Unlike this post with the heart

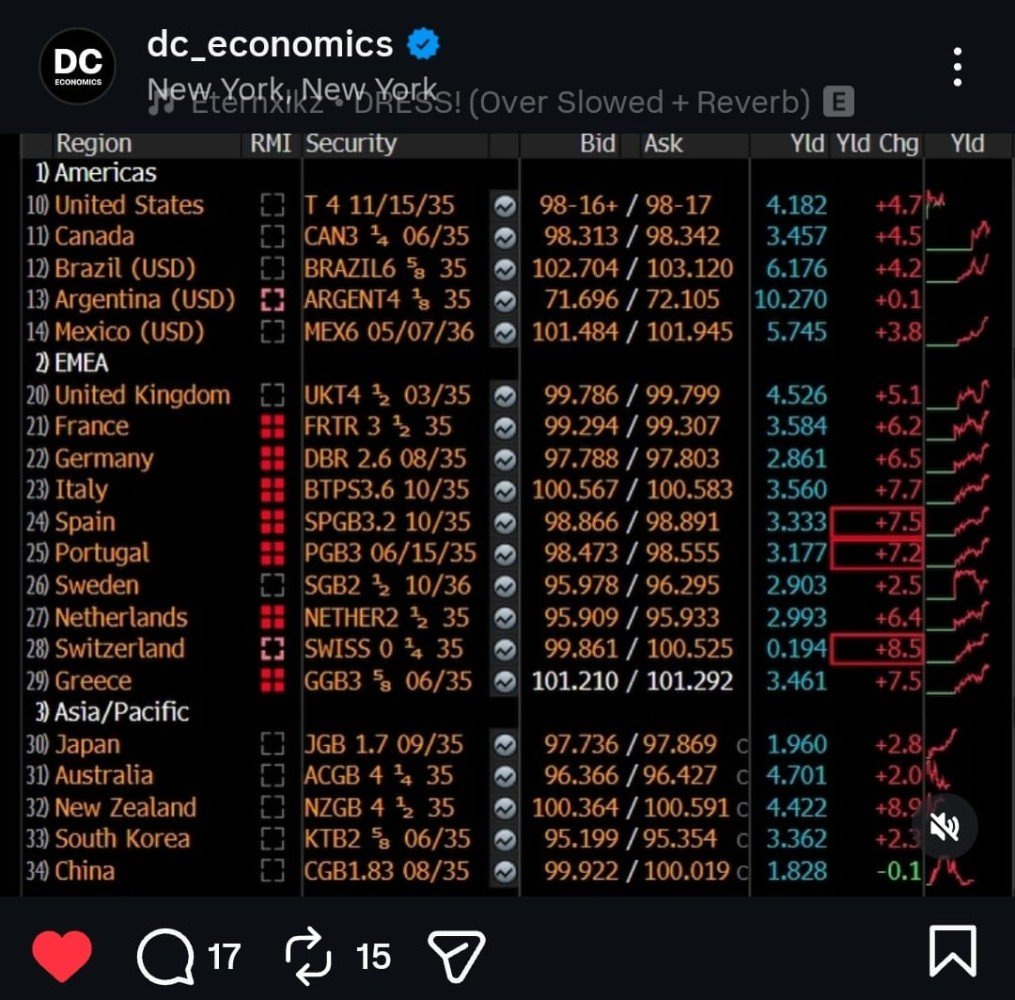point(62,954)
